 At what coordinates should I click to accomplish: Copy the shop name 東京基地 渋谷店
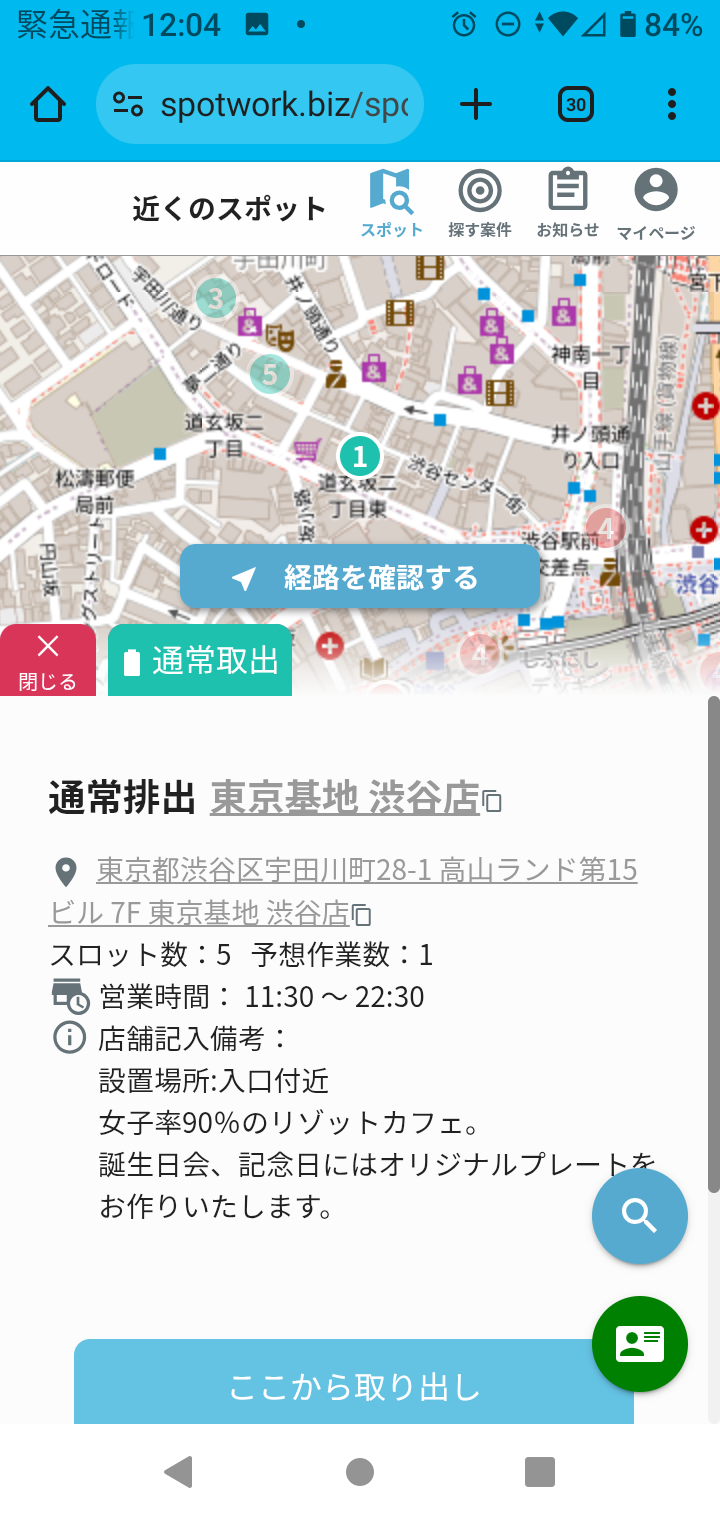pos(492,802)
